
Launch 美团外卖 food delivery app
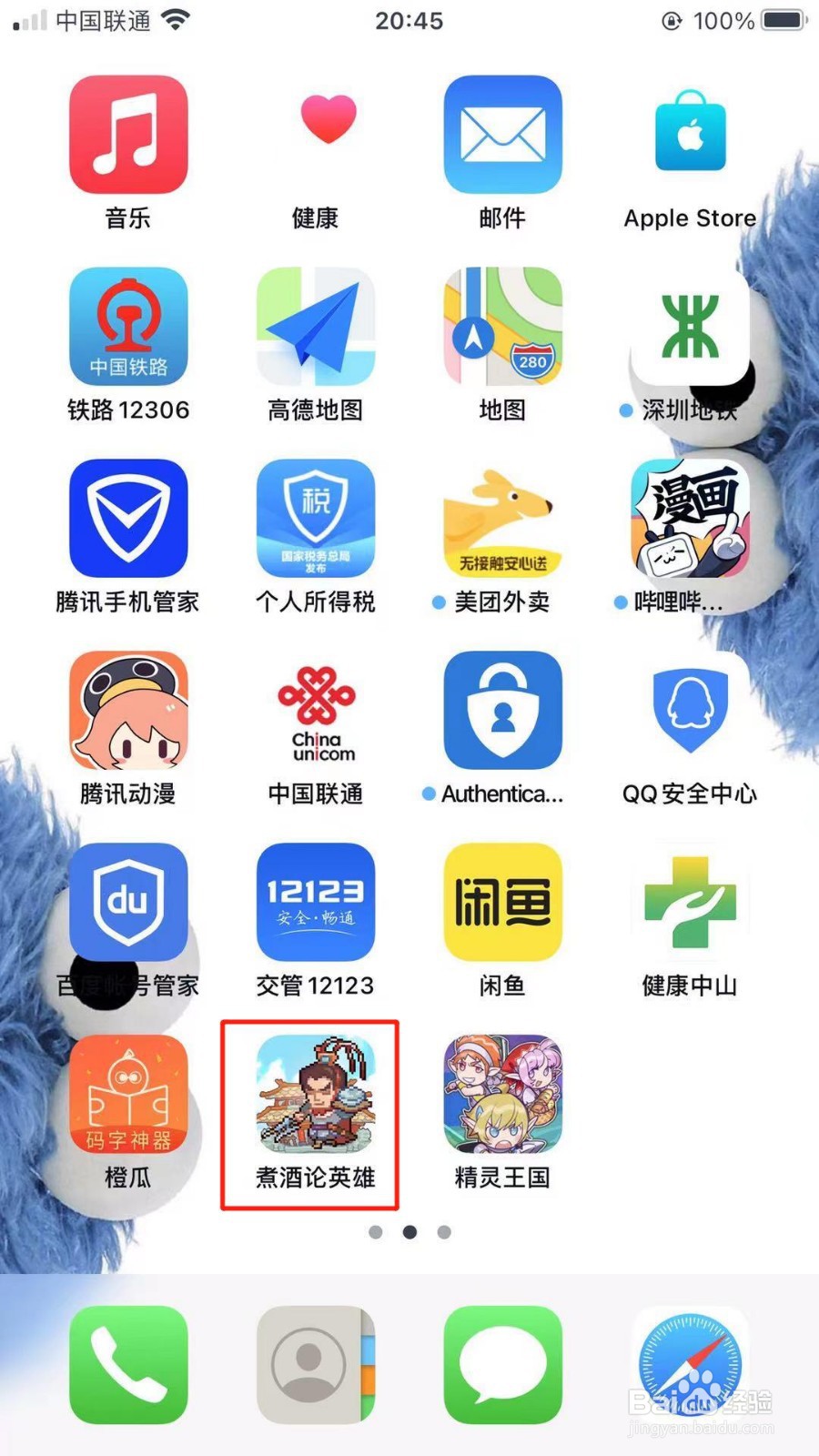coord(503,519)
